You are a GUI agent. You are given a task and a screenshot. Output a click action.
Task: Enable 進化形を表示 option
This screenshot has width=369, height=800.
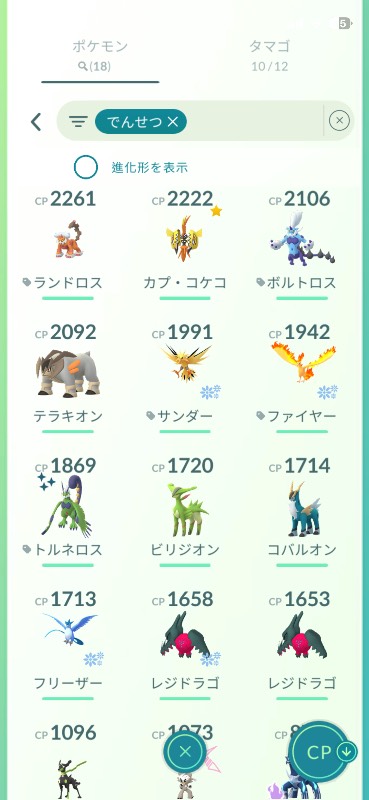[x=86, y=167]
